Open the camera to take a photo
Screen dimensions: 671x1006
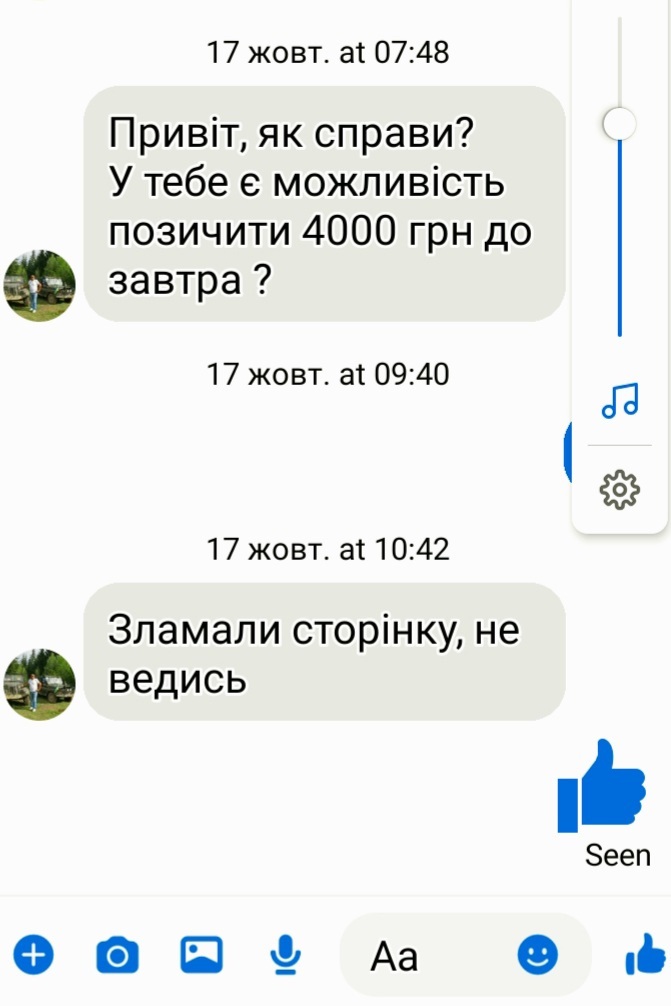pos(117,955)
